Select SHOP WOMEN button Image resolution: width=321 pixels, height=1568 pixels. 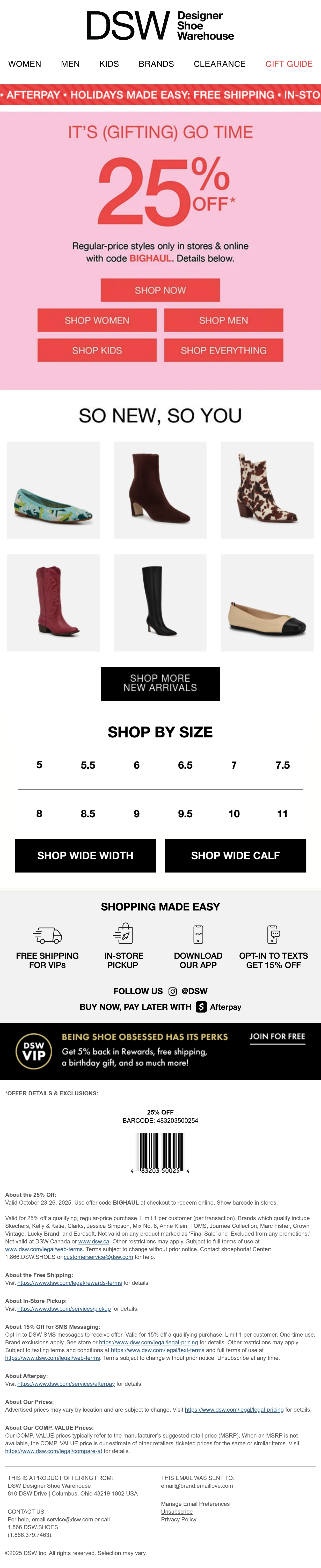pyautogui.click(x=97, y=320)
